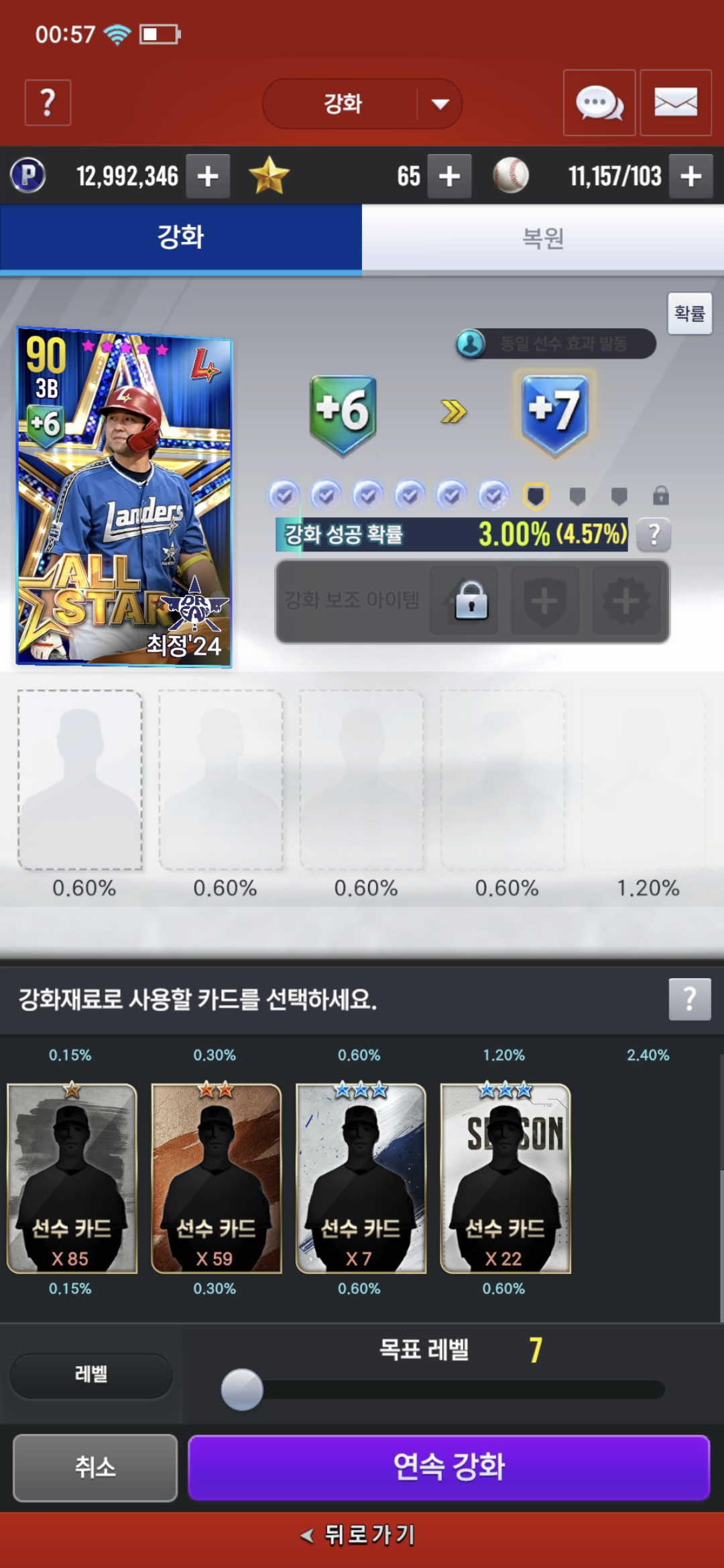Open the 확률 probability button
Viewport: 724px width, 1568px height.
(x=690, y=313)
